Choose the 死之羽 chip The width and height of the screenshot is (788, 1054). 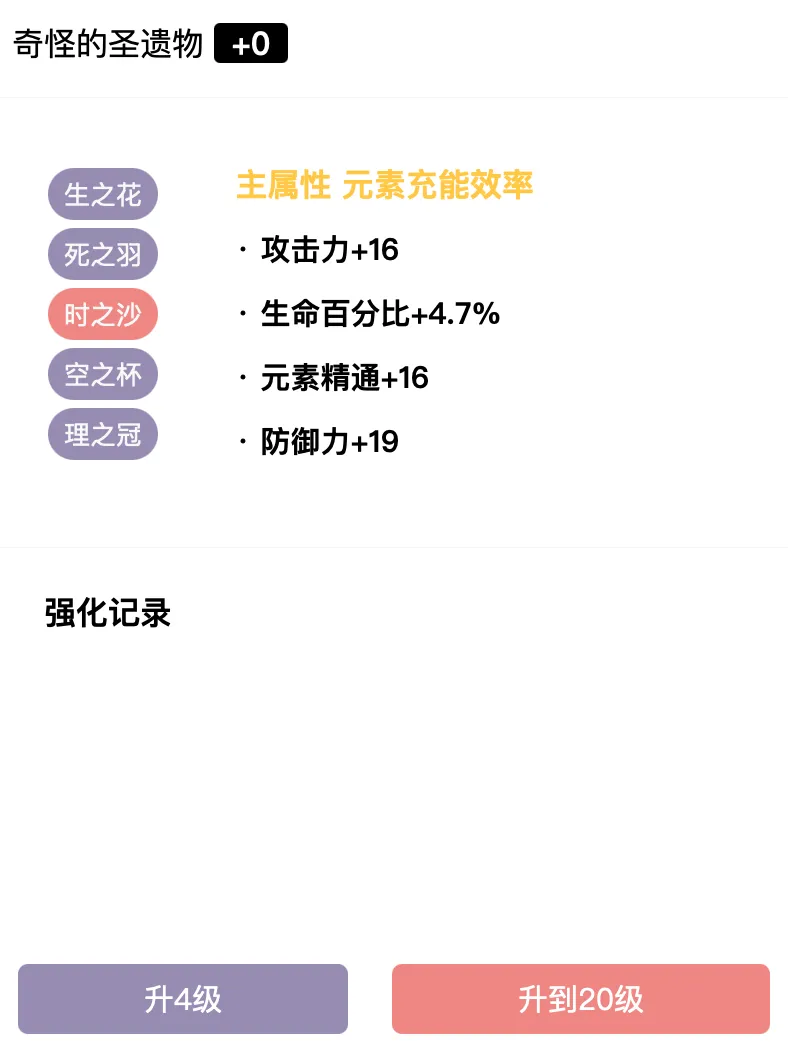(x=103, y=254)
